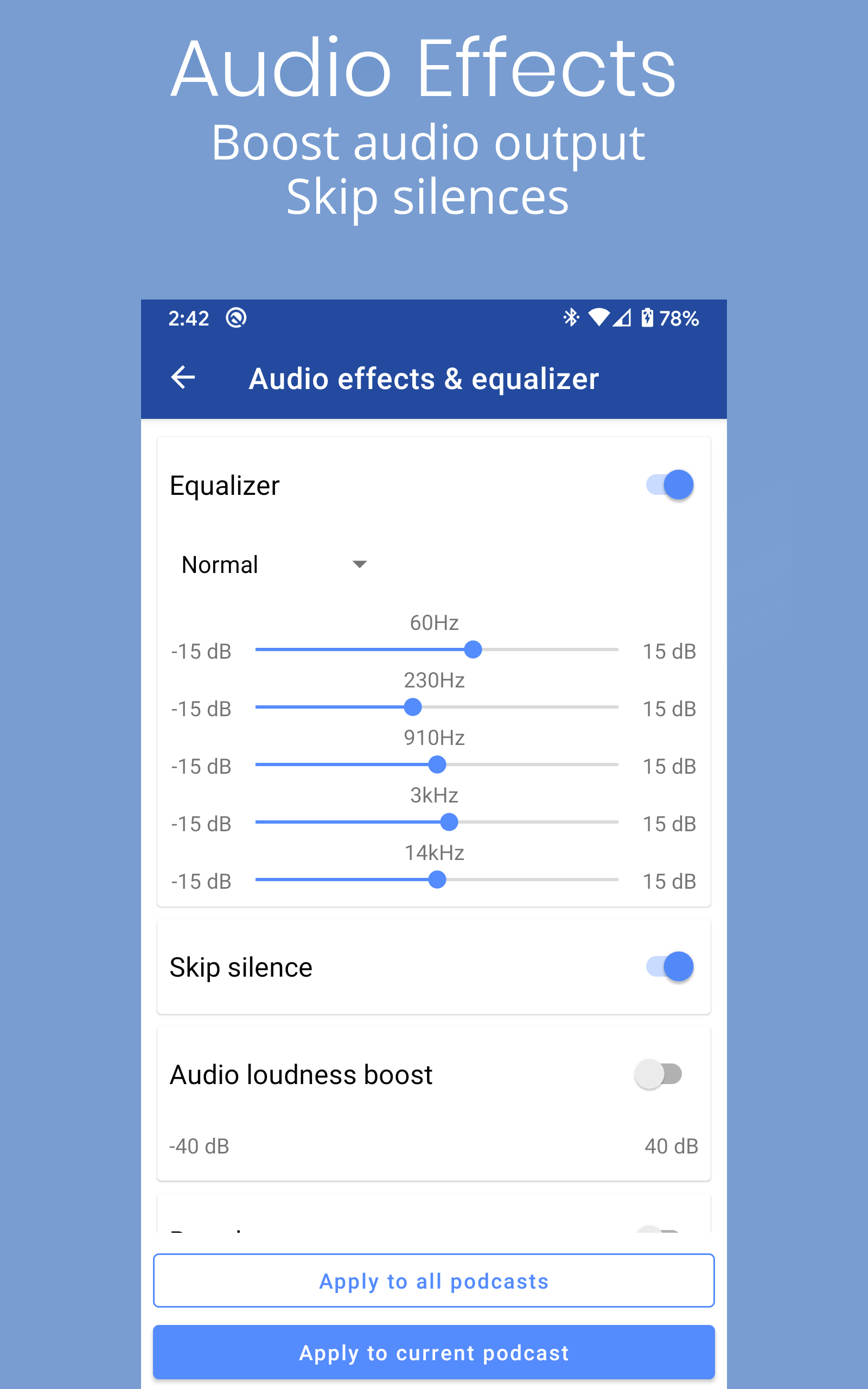
Task: Select the Audio effects & equalizer title
Action: pyautogui.click(x=423, y=378)
